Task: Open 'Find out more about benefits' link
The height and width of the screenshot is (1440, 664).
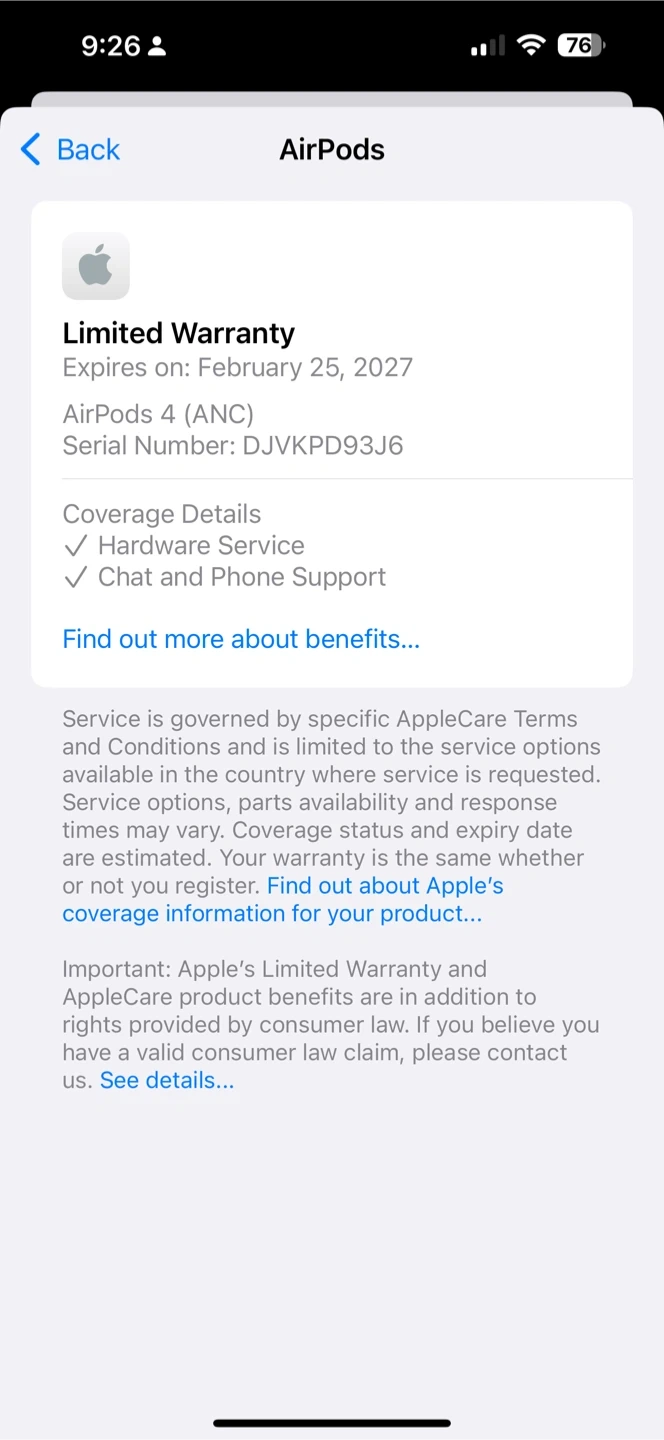Action: (240, 639)
